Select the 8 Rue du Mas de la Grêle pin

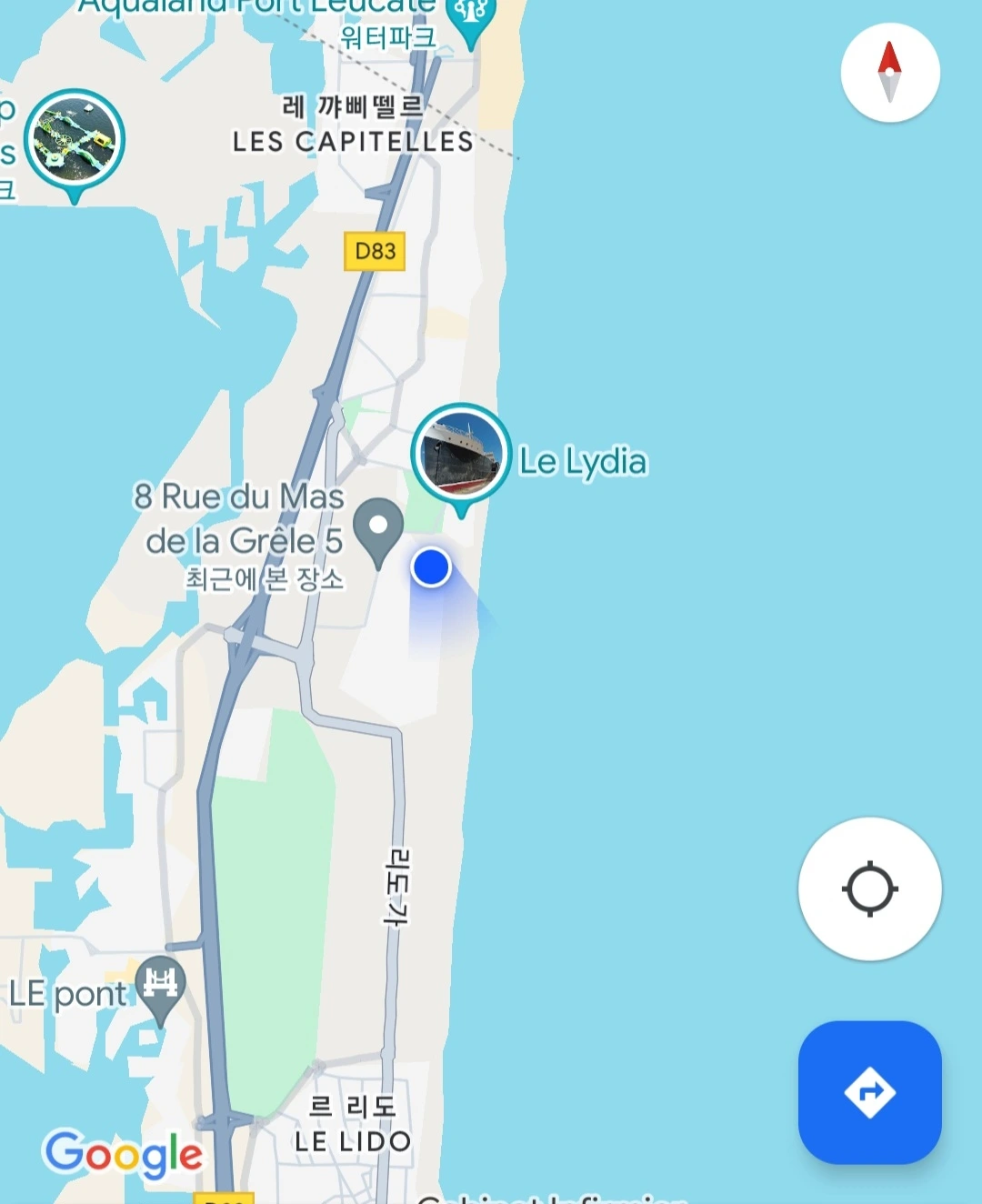pyautogui.click(x=378, y=529)
